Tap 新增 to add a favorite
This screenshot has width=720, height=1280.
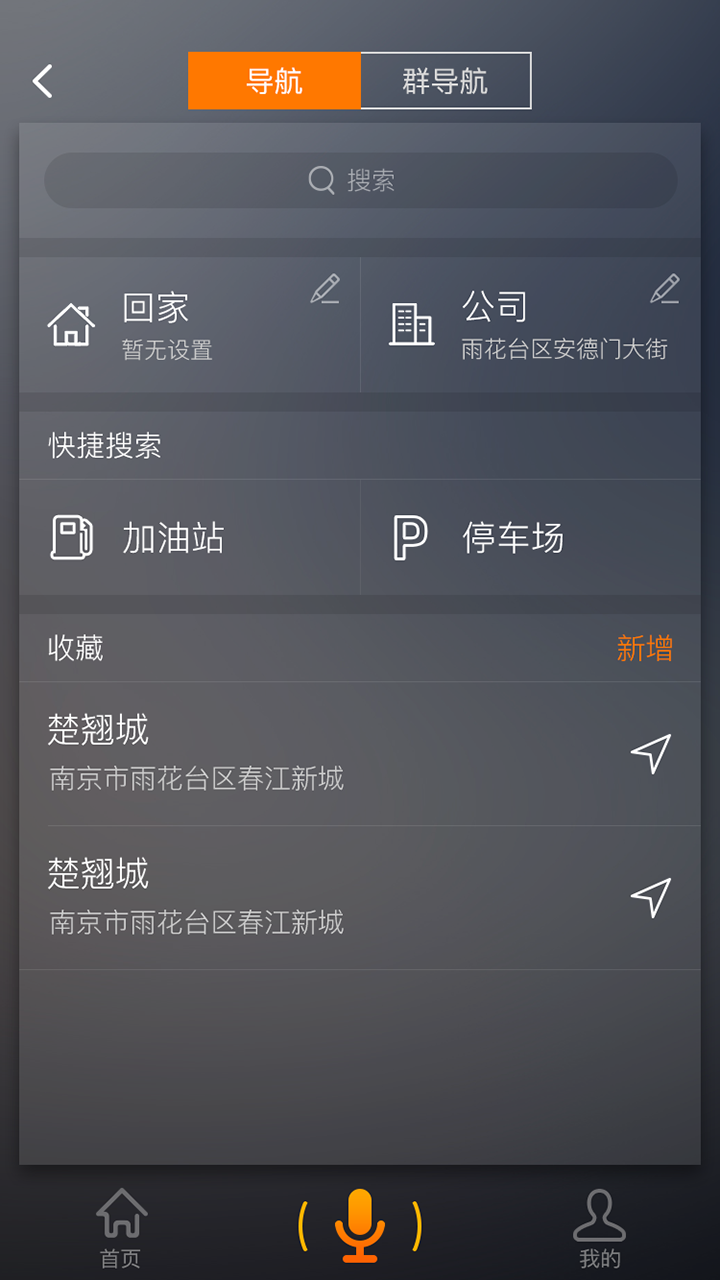pyautogui.click(x=644, y=648)
